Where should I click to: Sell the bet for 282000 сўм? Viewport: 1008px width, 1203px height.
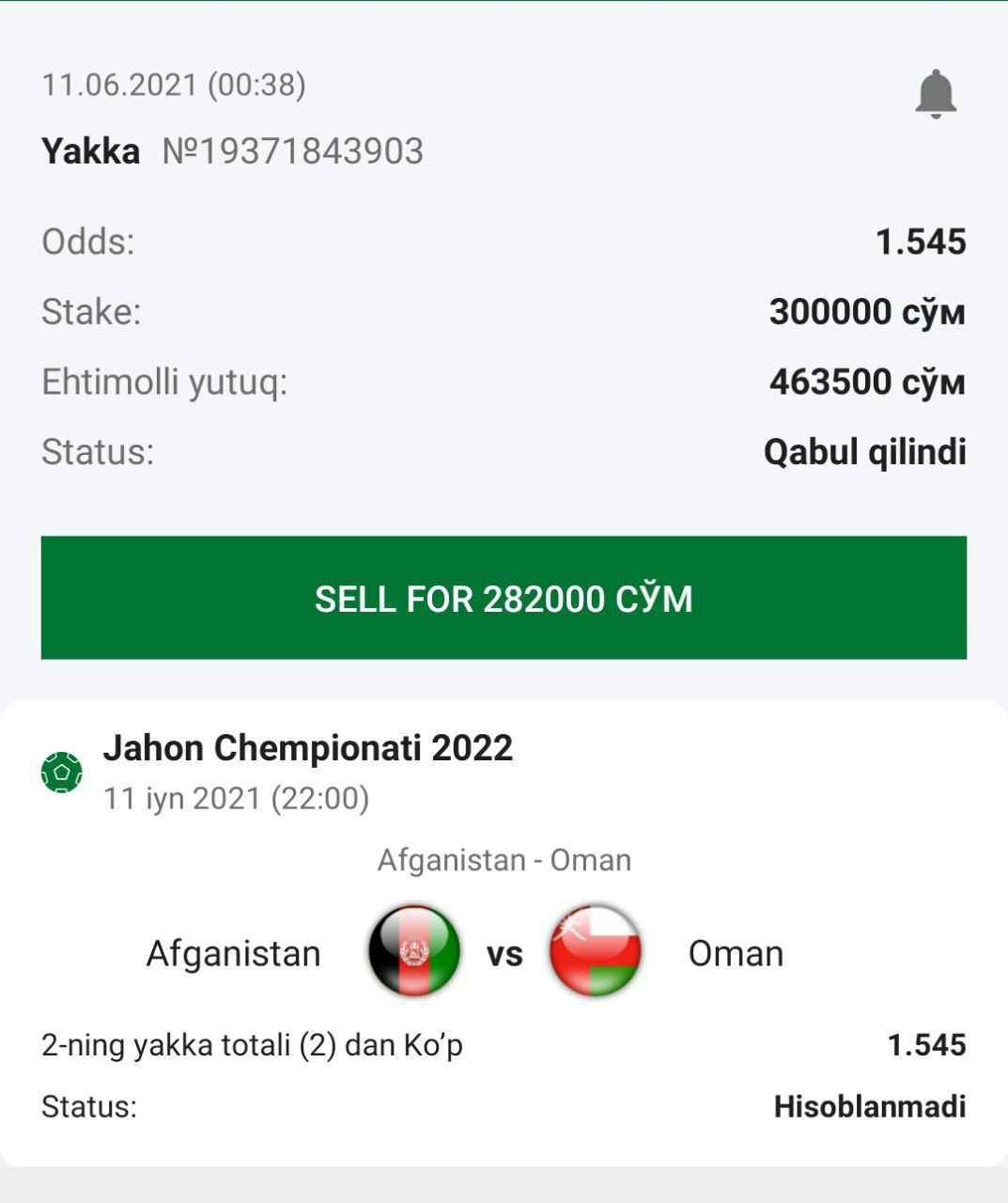click(x=504, y=598)
